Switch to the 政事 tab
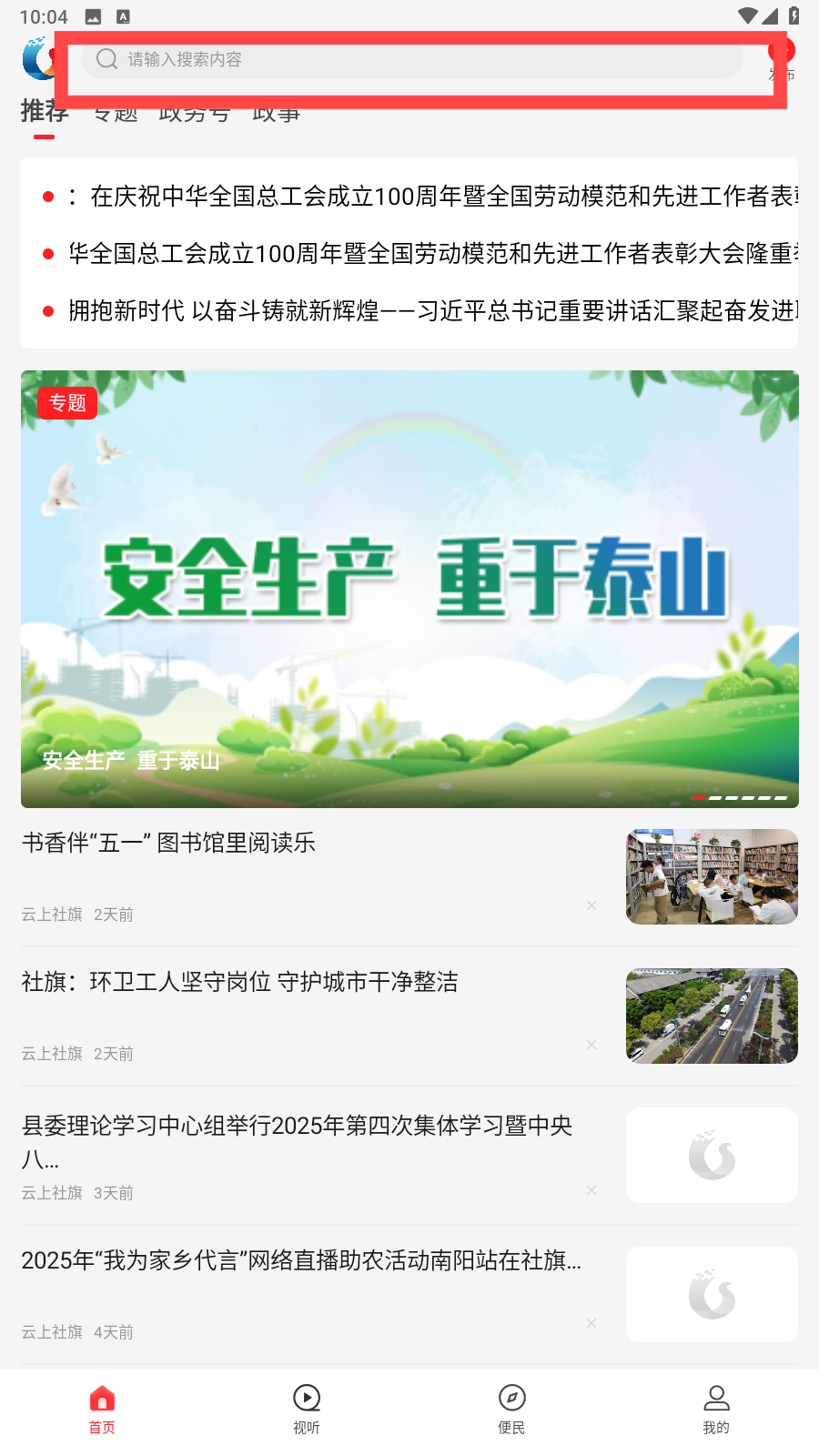Screen dimensions: 819x1456 click(x=276, y=113)
